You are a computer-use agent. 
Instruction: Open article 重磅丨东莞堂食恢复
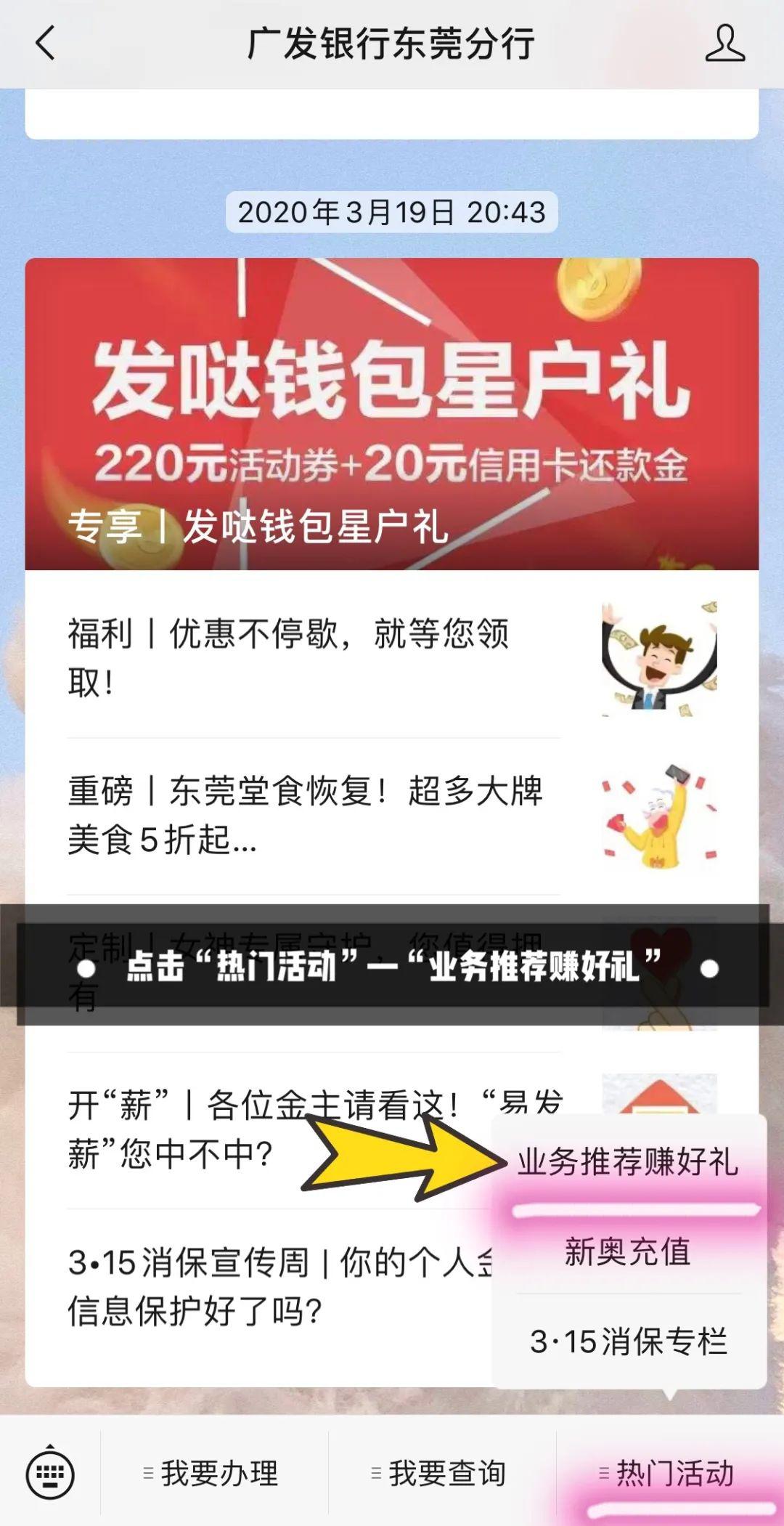392,816
